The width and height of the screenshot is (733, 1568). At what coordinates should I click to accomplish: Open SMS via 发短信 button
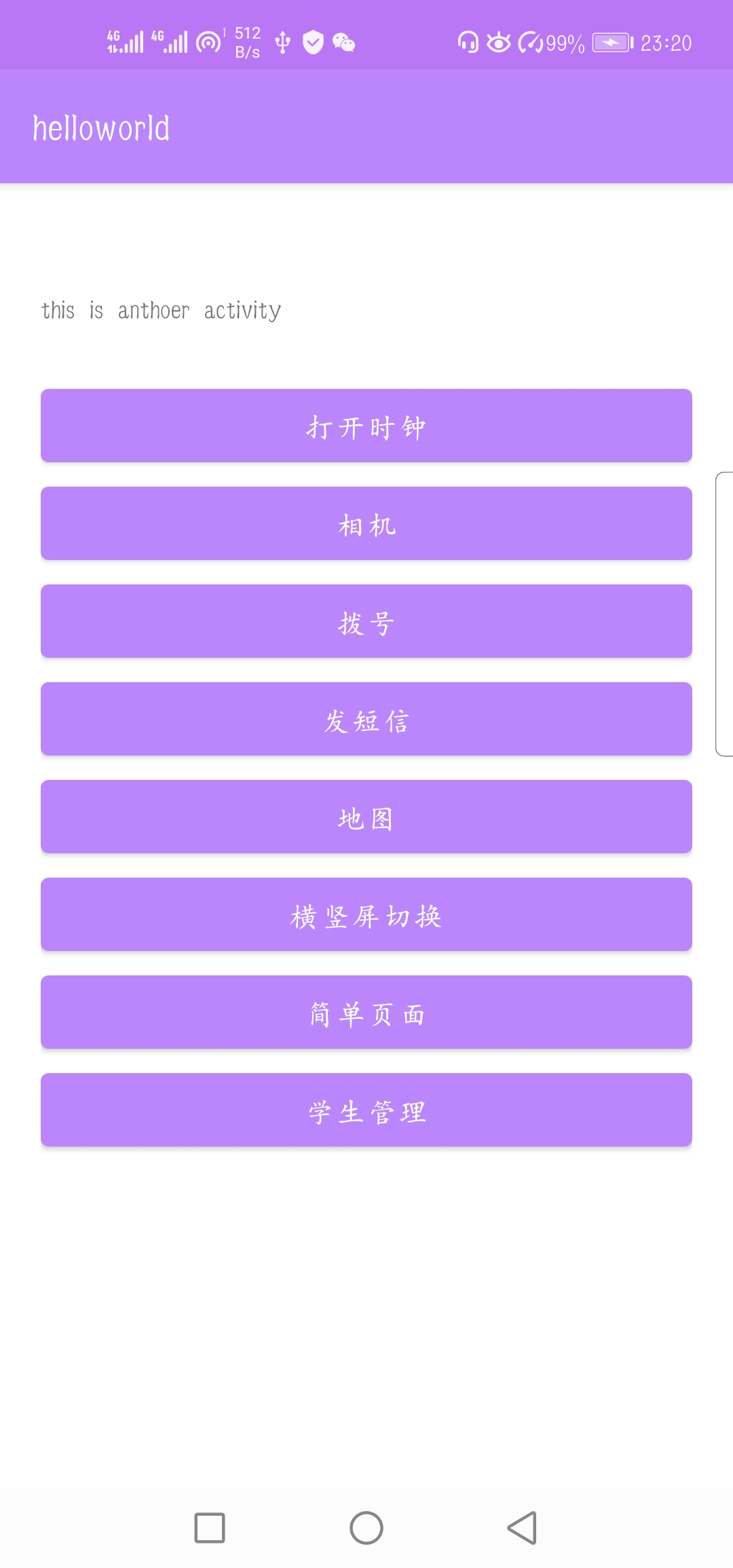click(x=366, y=719)
